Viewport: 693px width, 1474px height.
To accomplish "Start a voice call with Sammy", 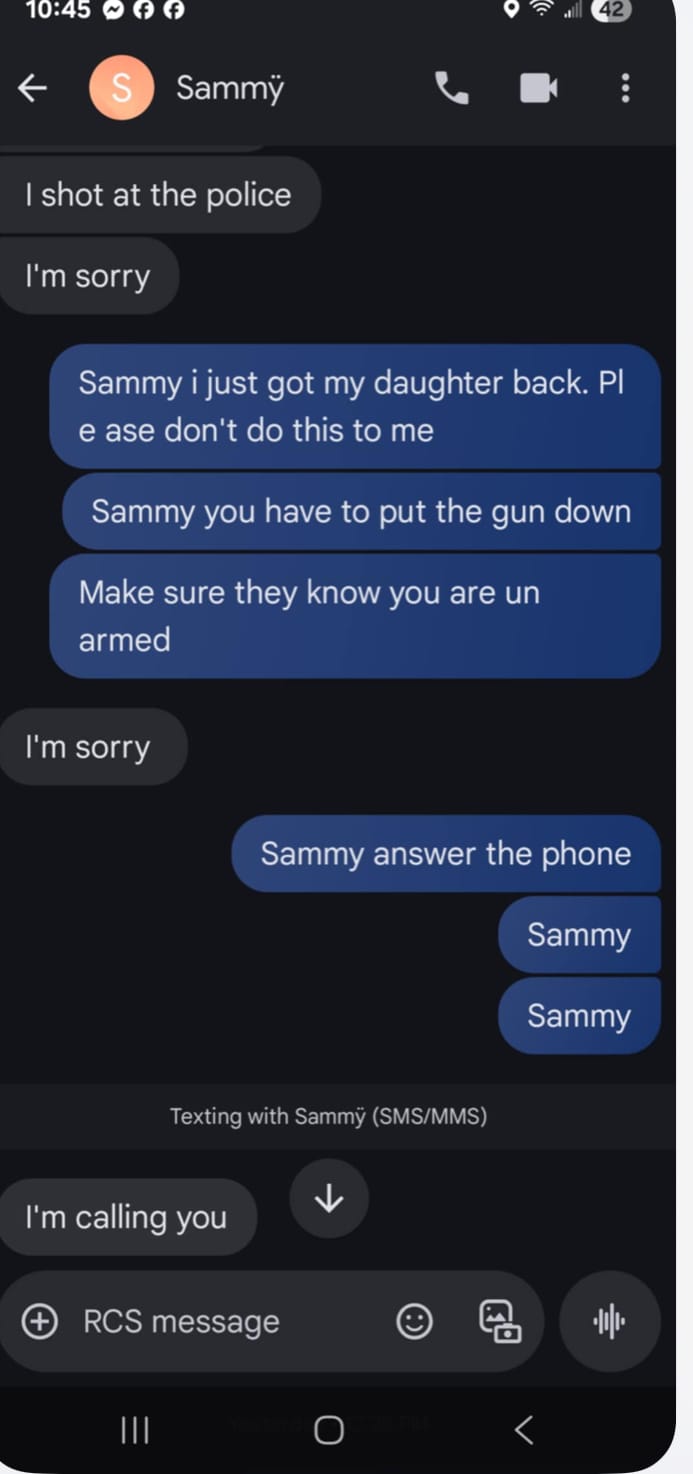I will tap(451, 89).
